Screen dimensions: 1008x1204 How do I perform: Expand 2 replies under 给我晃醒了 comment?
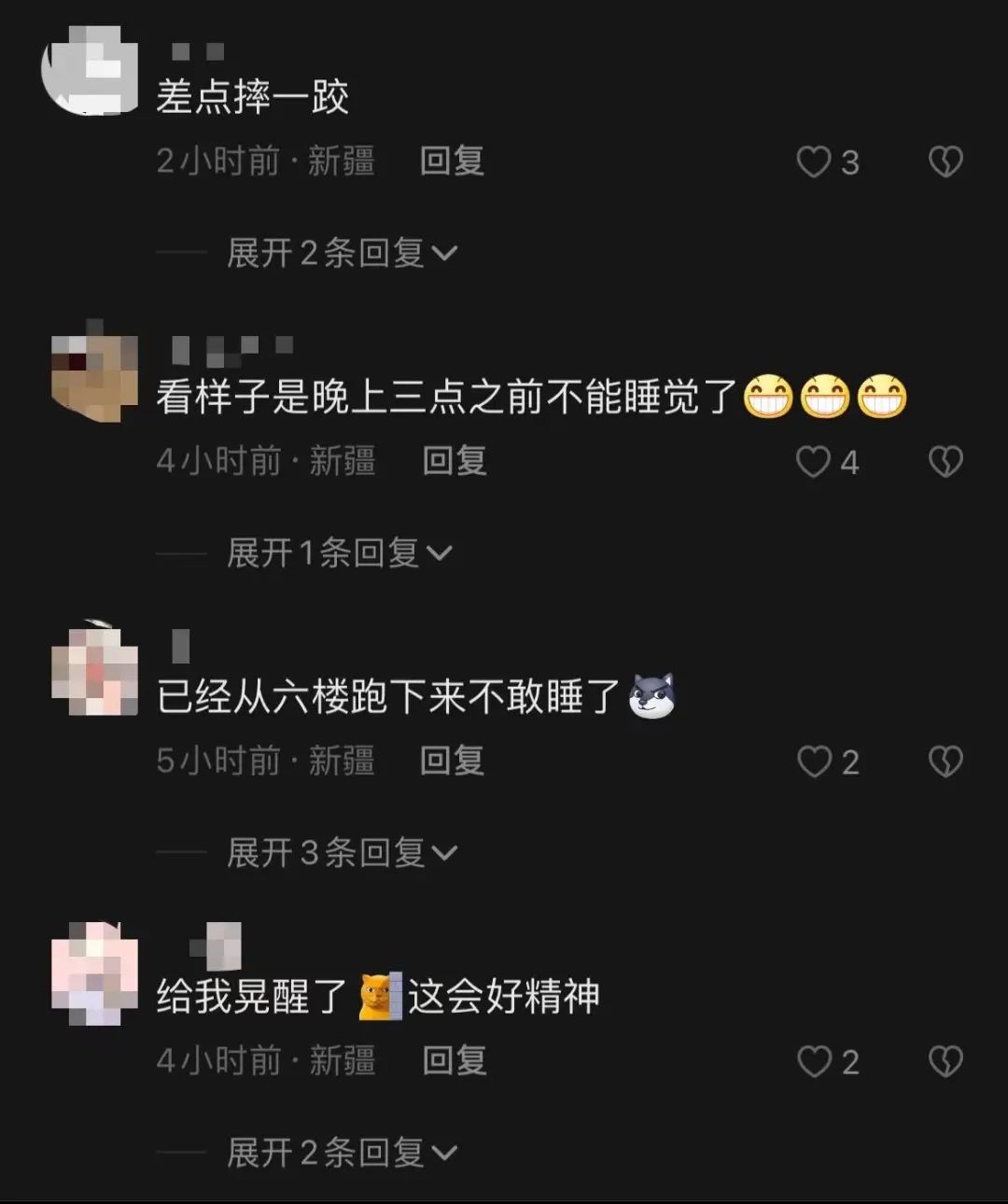(342, 1154)
